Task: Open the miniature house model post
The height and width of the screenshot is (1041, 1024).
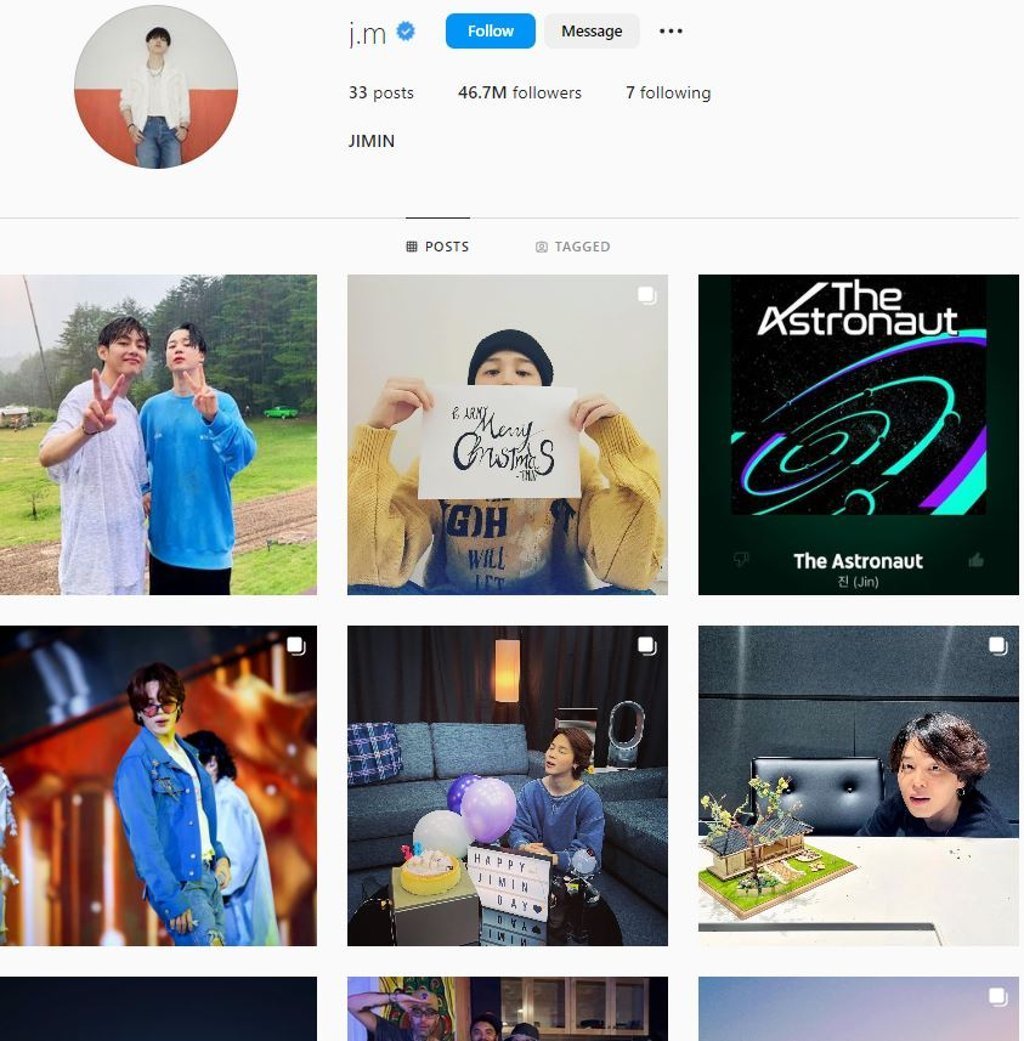Action: [858, 785]
